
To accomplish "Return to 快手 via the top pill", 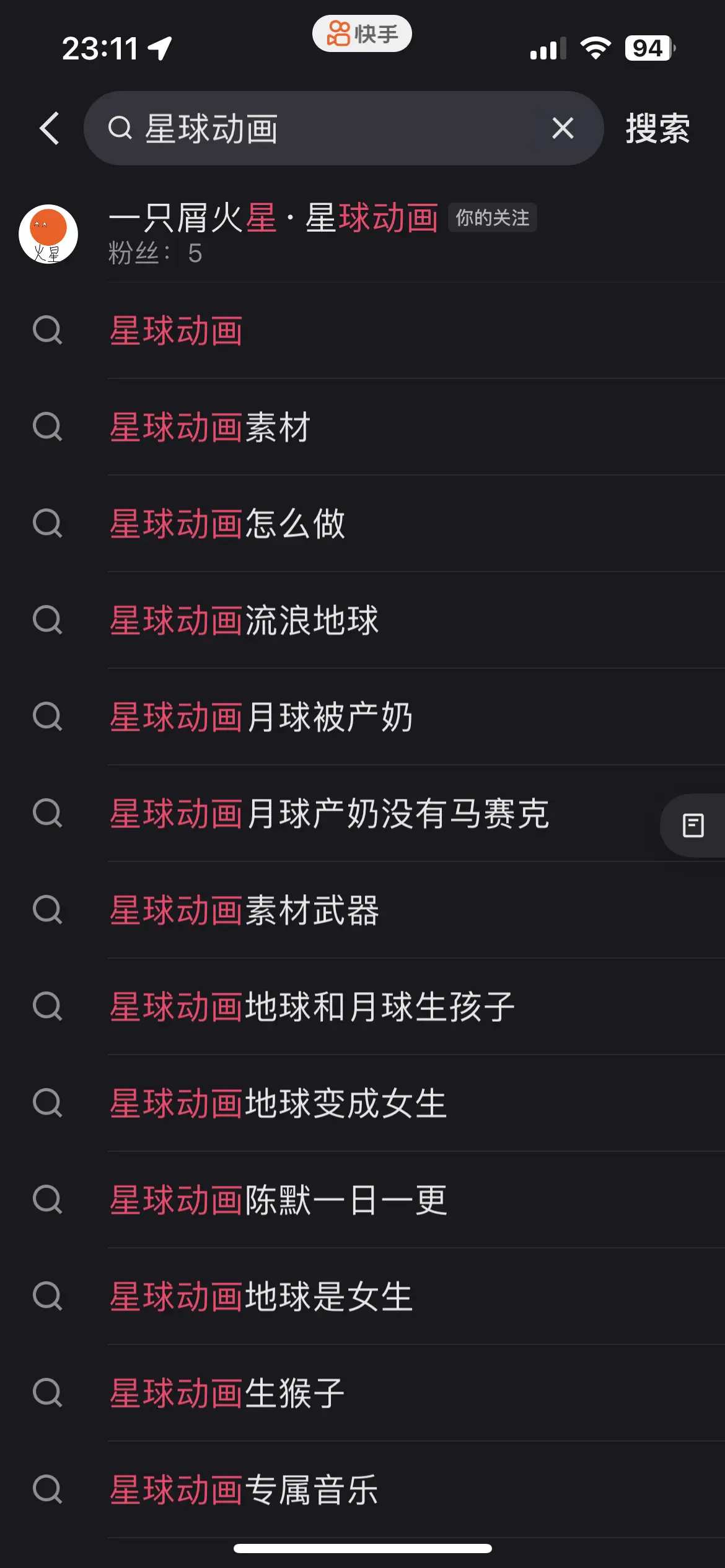I will coord(362,34).
